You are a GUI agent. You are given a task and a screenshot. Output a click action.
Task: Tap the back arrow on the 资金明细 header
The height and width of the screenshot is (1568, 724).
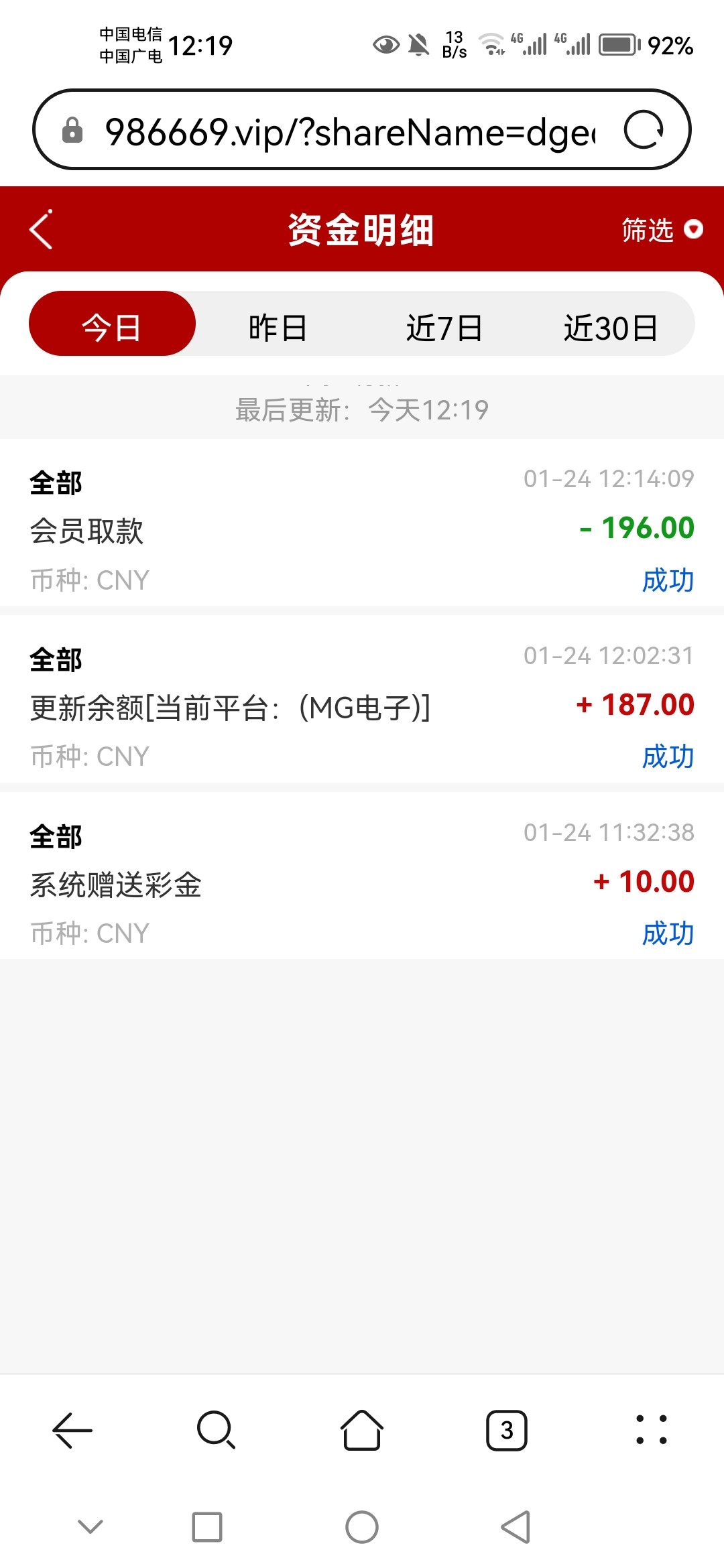(x=42, y=230)
